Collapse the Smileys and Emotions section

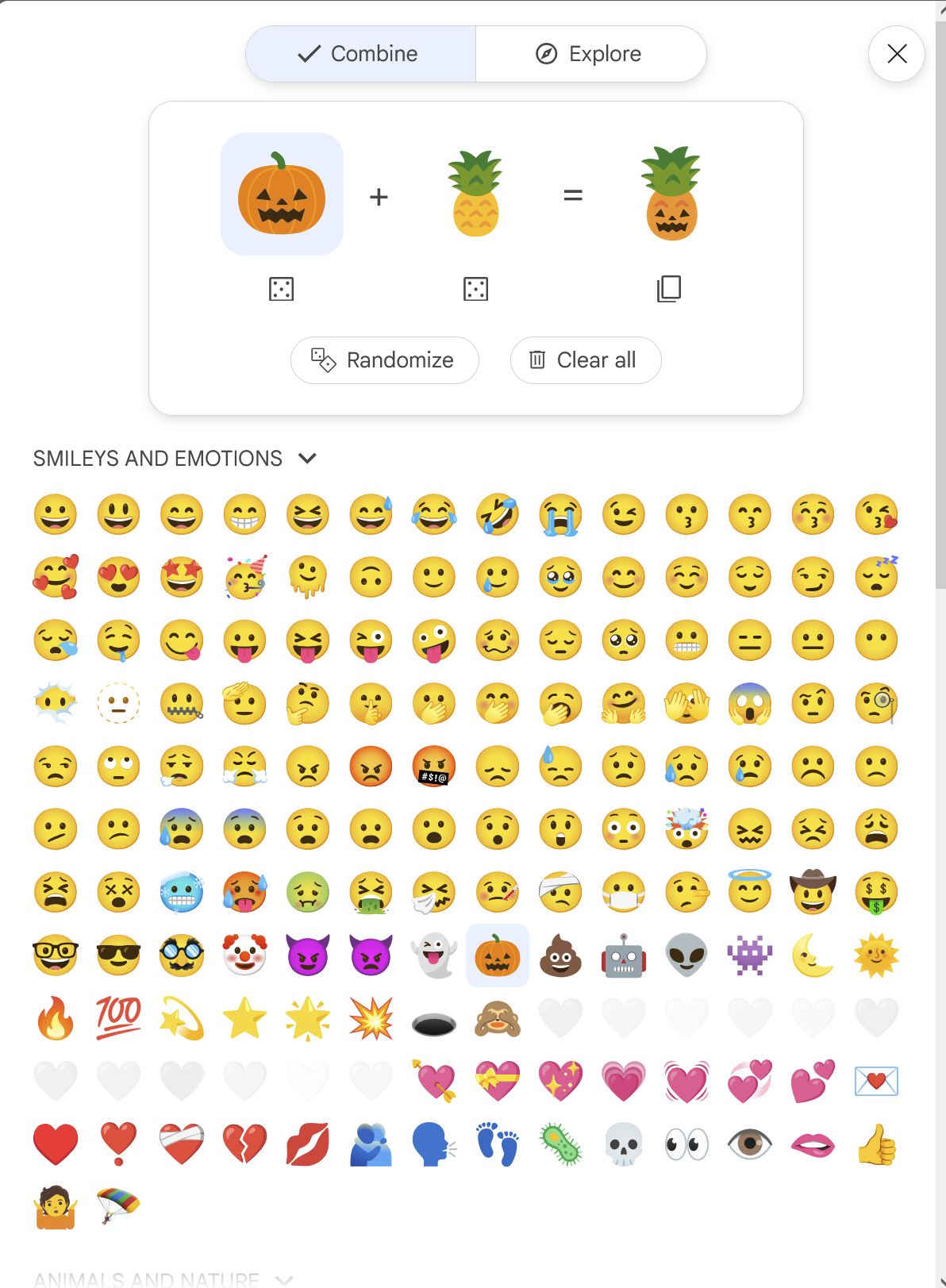click(307, 459)
